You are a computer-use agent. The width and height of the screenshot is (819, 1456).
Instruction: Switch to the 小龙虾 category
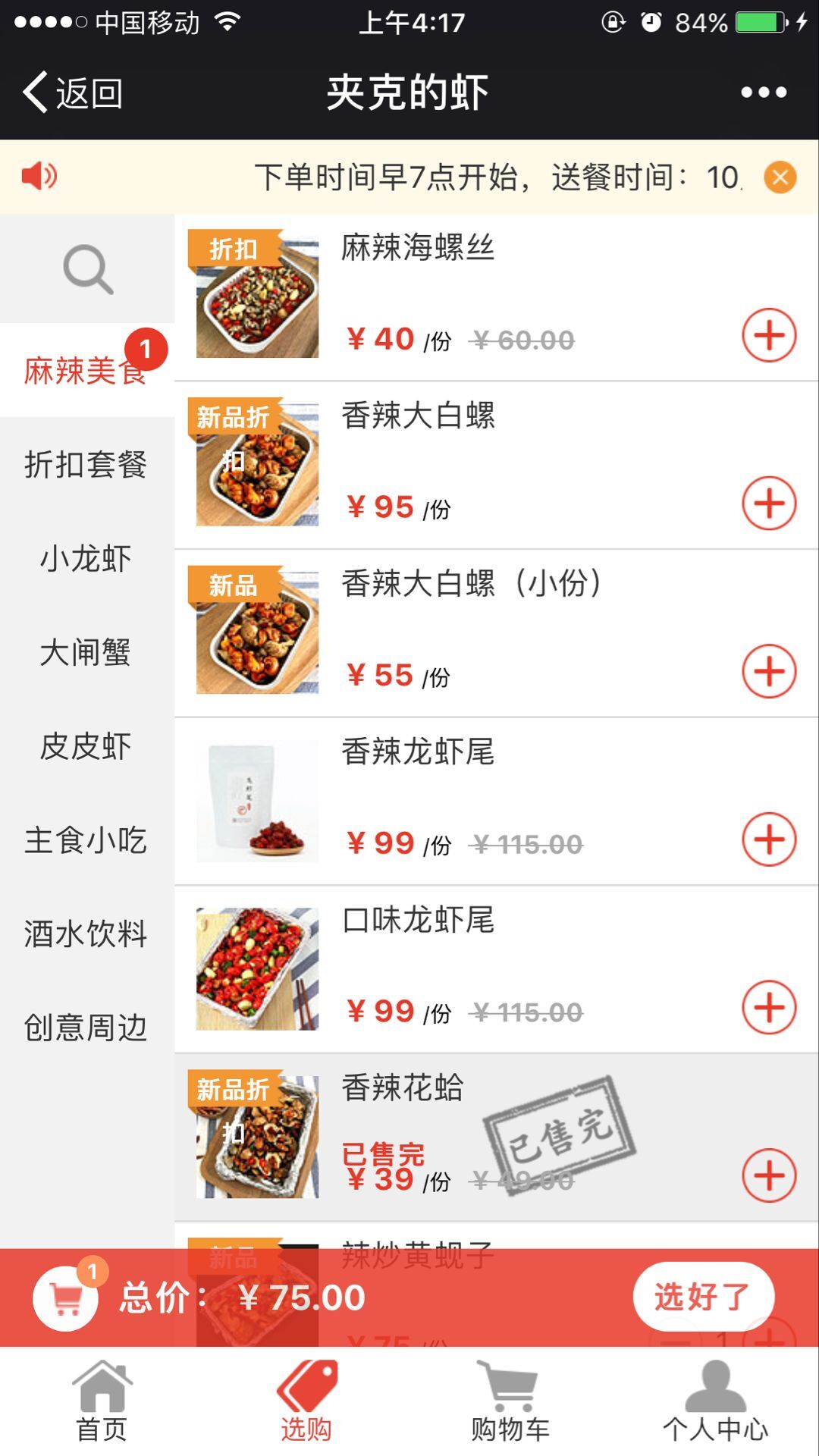tap(86, 559)
